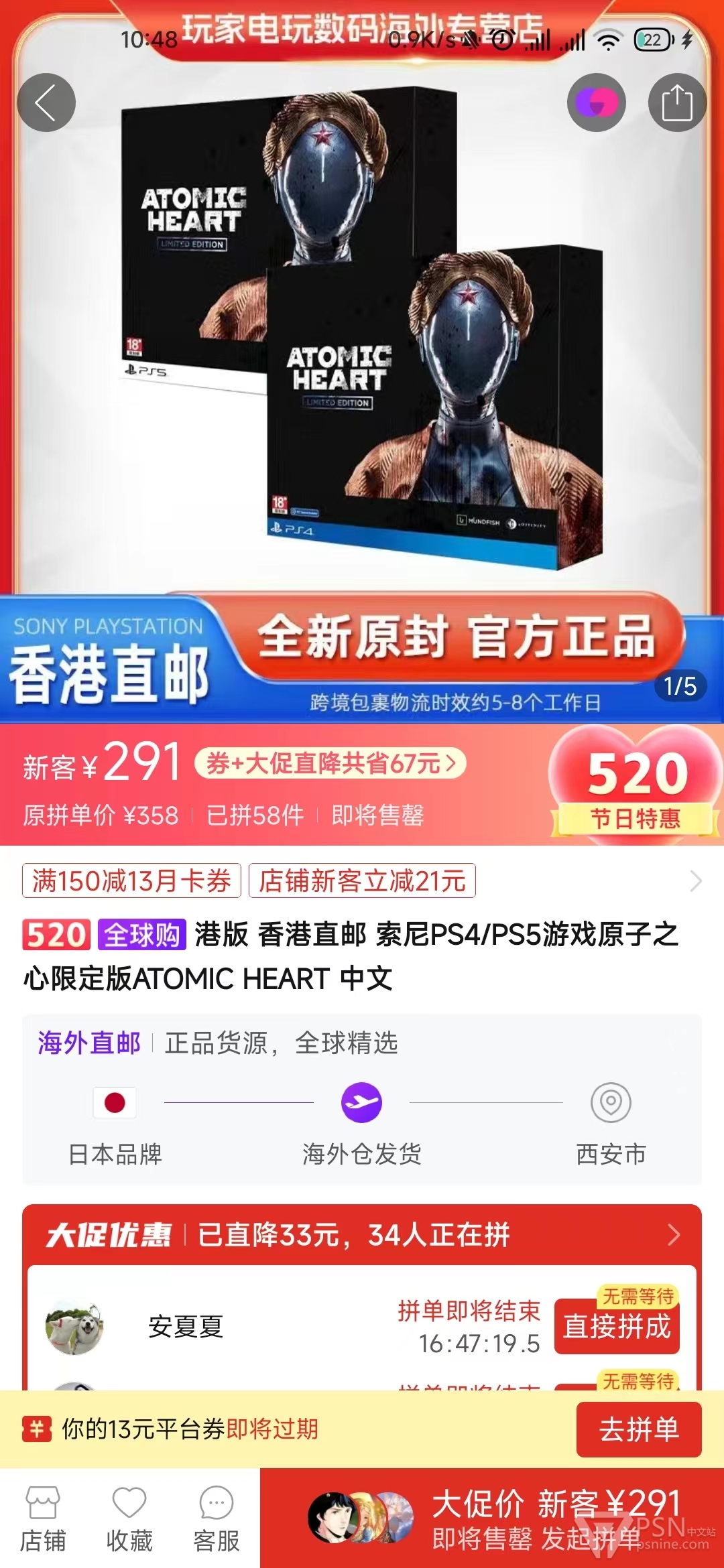Add item to 收藏 favorites

[129, 1519]
